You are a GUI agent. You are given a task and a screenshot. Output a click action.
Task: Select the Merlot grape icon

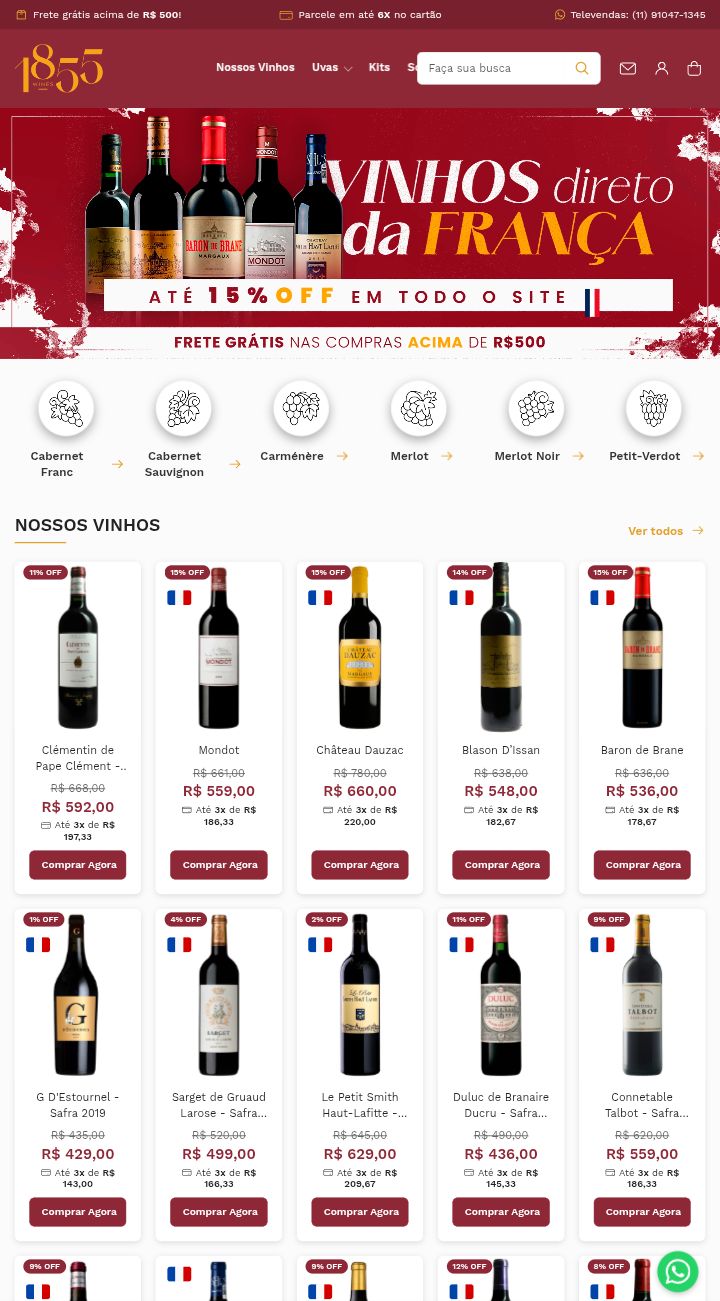418,408
